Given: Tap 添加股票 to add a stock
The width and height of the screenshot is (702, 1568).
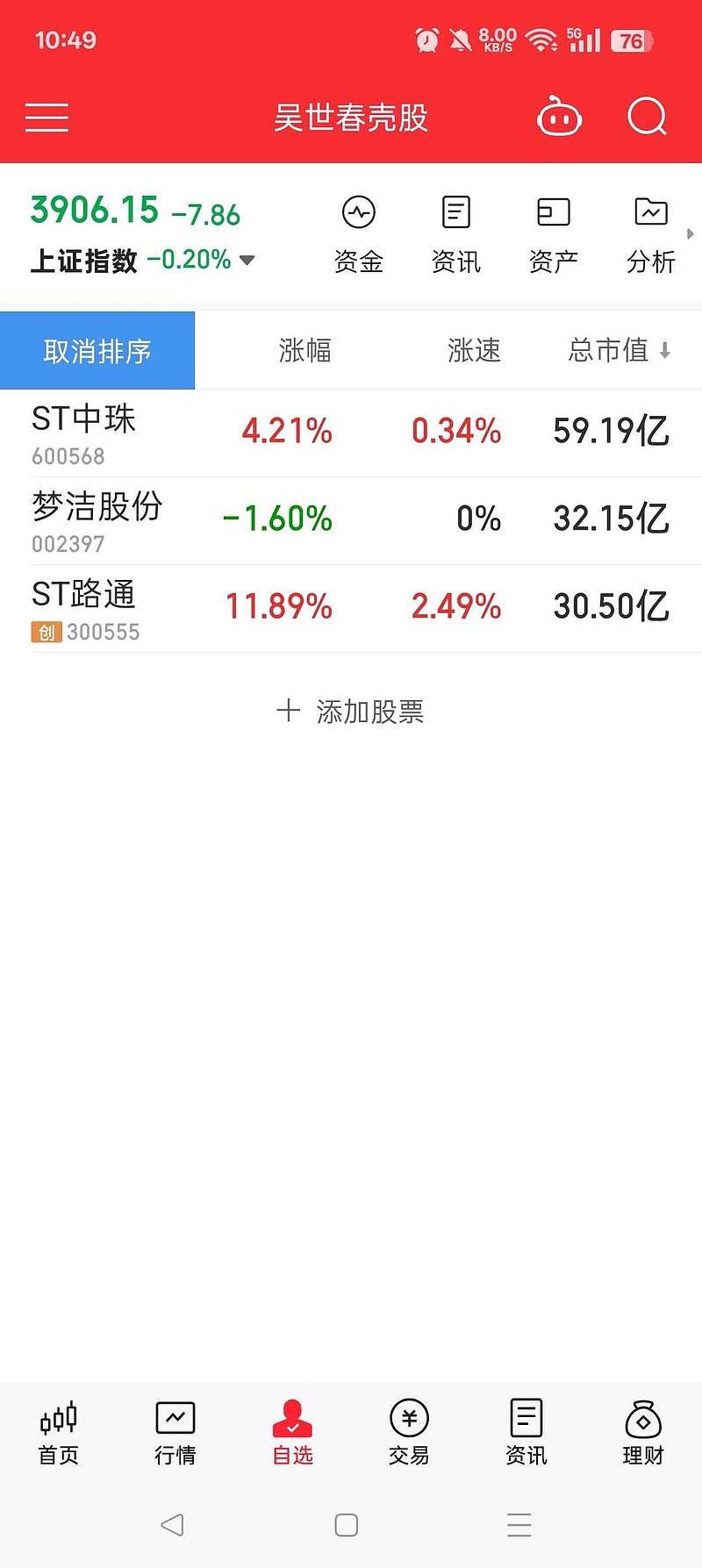Looking at the screenshot, I should pyautogui.click(x=351, y=712).
